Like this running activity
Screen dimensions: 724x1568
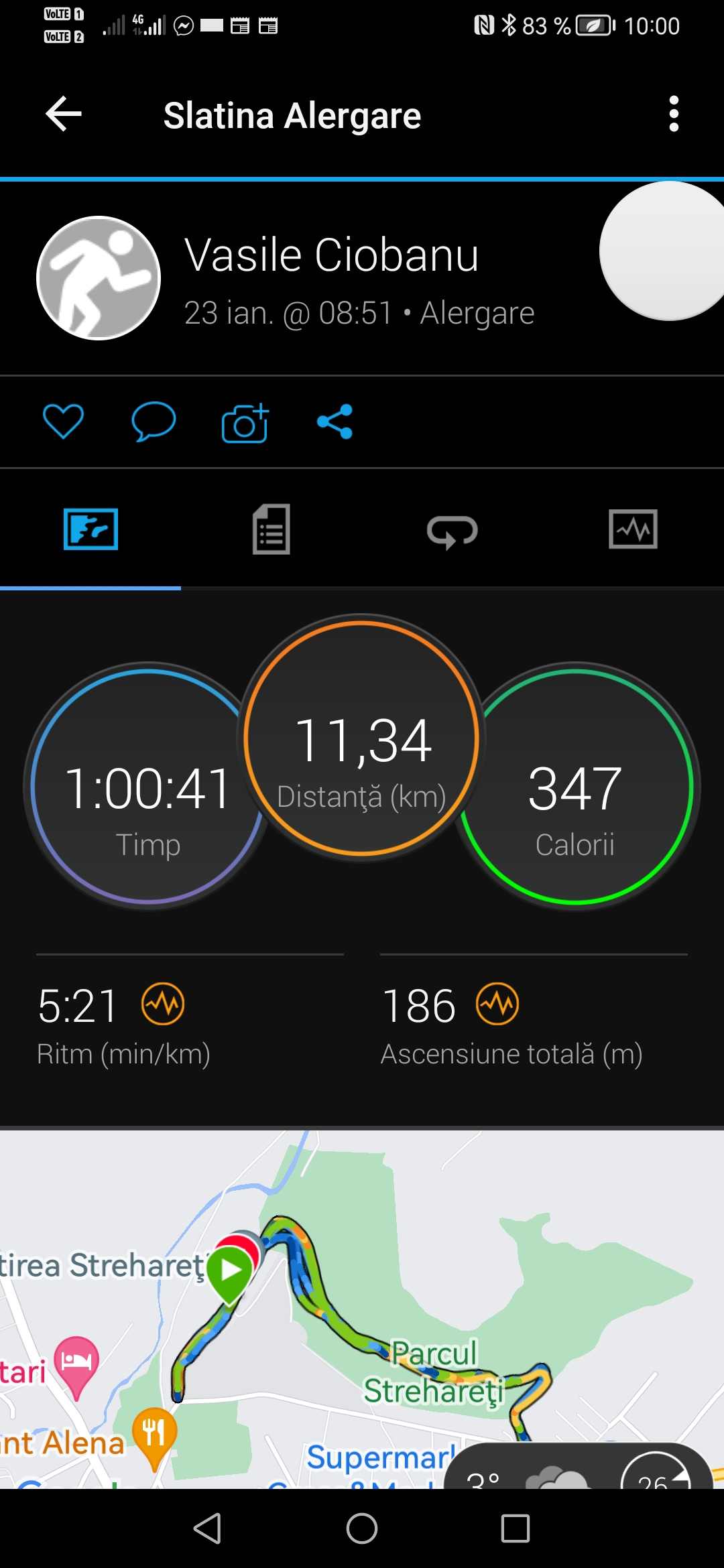tap(63, 421)
